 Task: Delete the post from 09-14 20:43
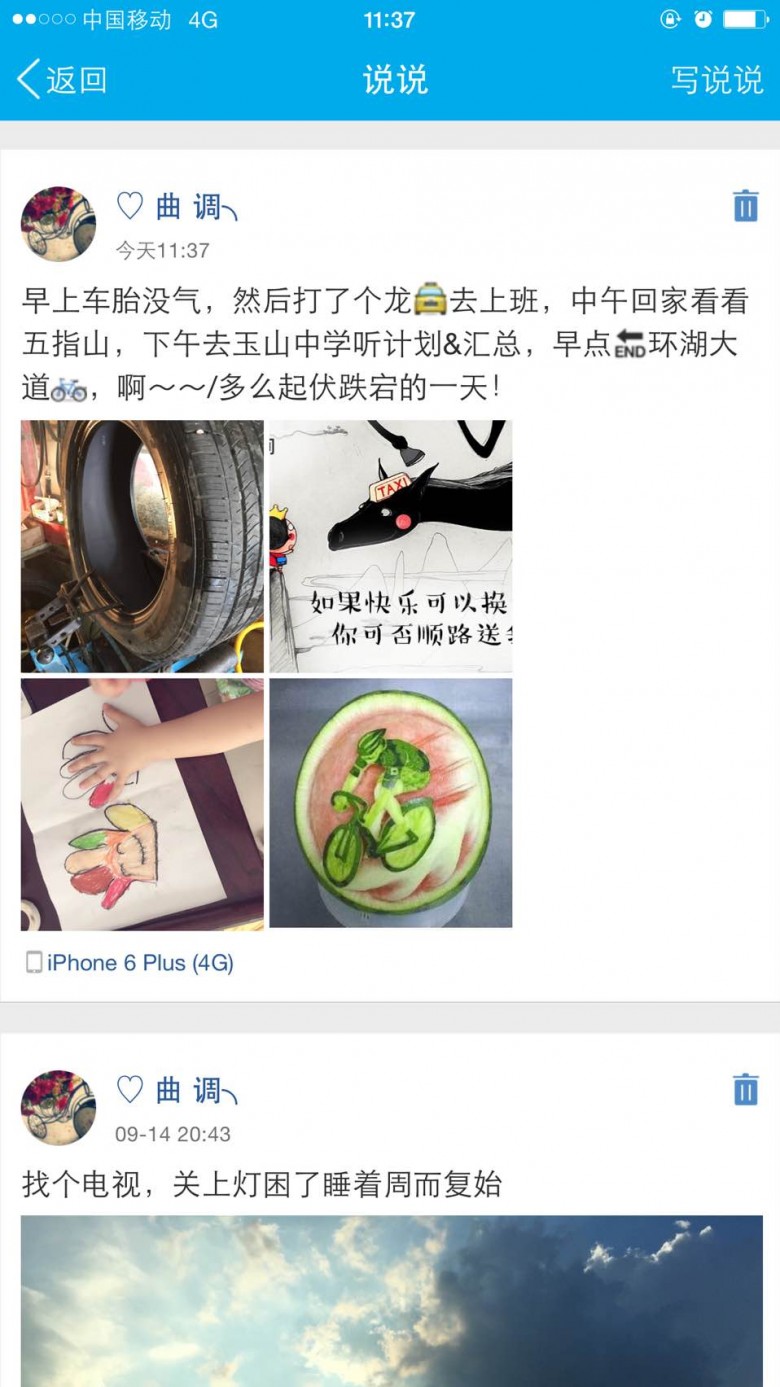(x=745, y=1090)
